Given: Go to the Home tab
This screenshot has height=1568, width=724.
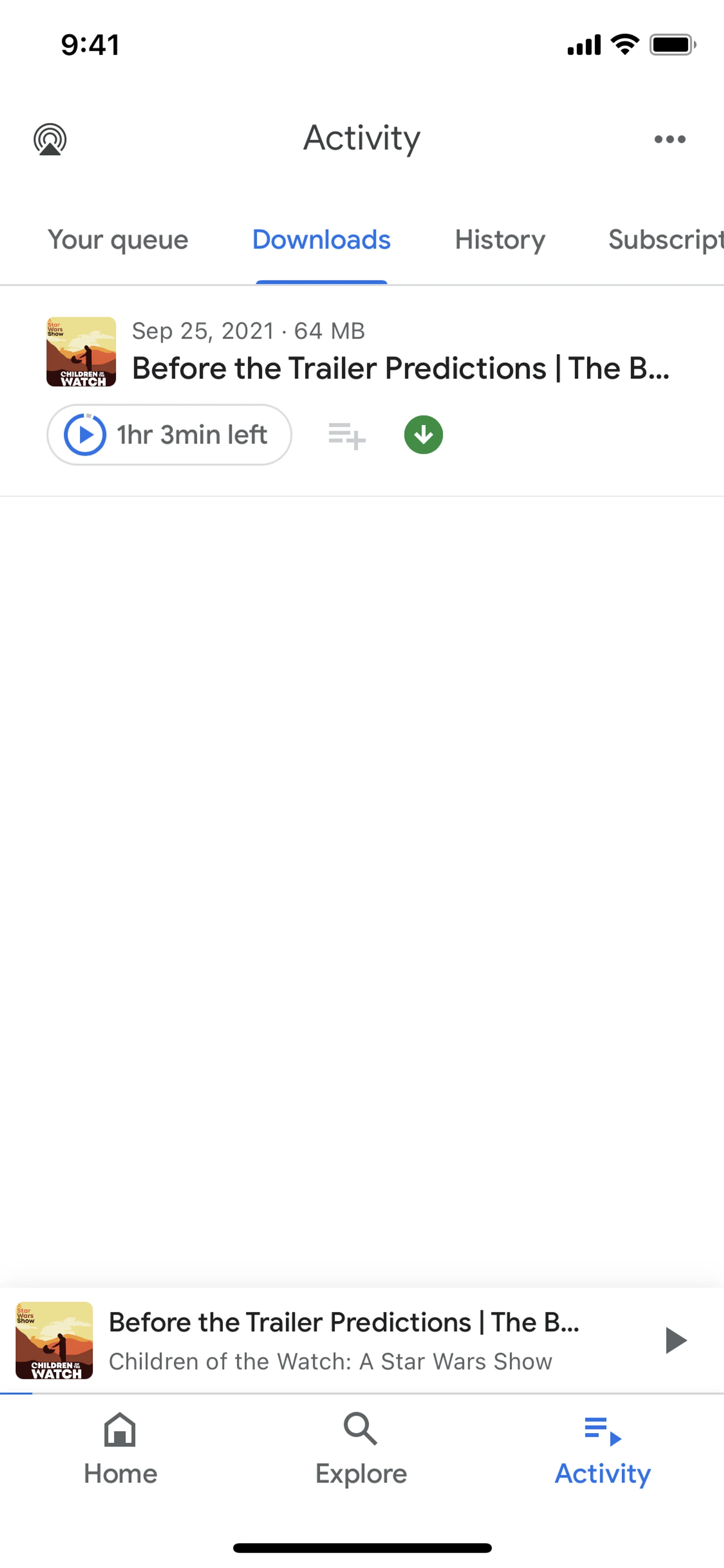Looking at the screenshot, I should pos(120,1449).
